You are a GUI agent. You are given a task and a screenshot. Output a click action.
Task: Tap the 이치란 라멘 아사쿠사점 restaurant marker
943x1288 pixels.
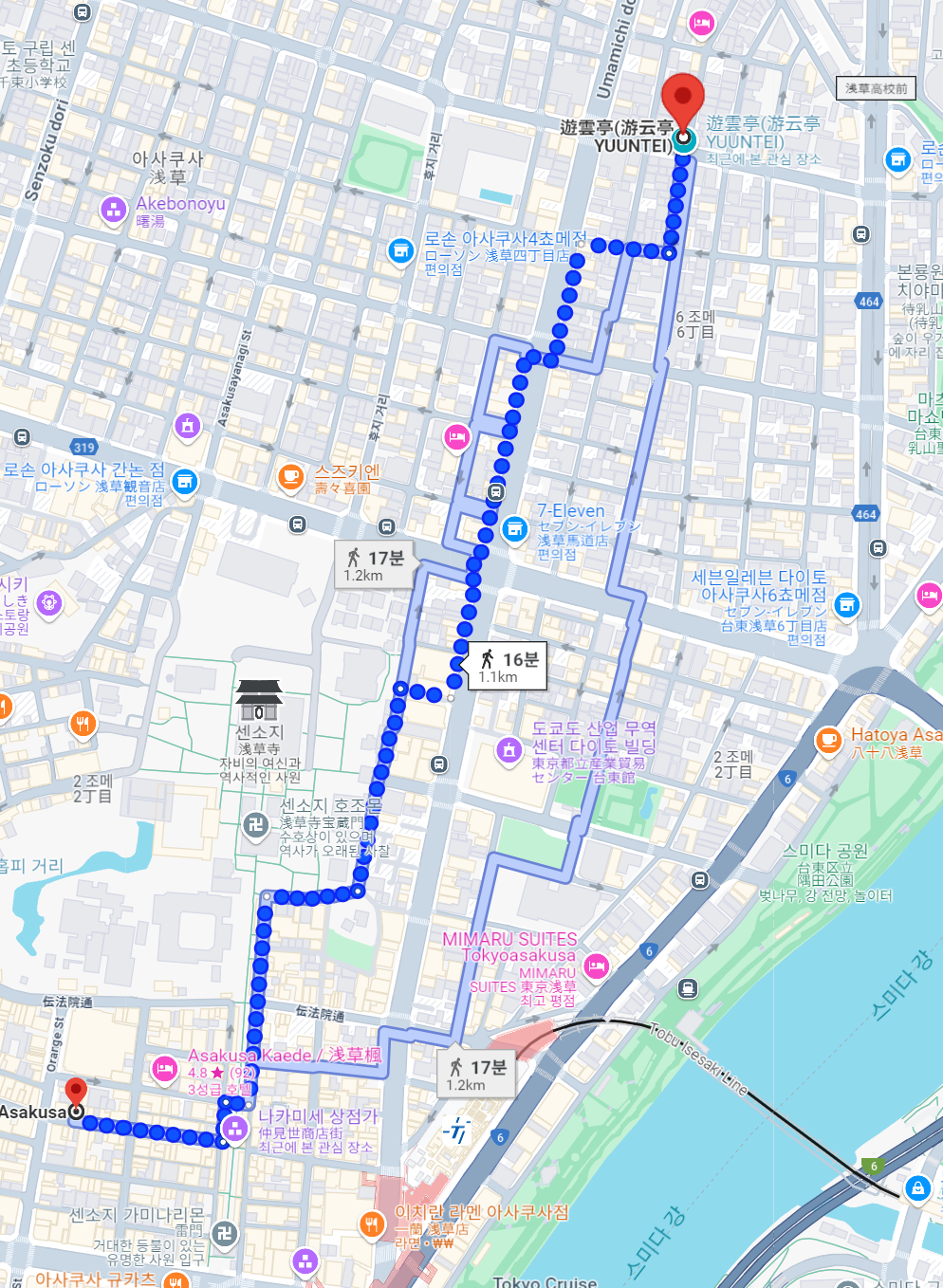tap(373, 1224)
